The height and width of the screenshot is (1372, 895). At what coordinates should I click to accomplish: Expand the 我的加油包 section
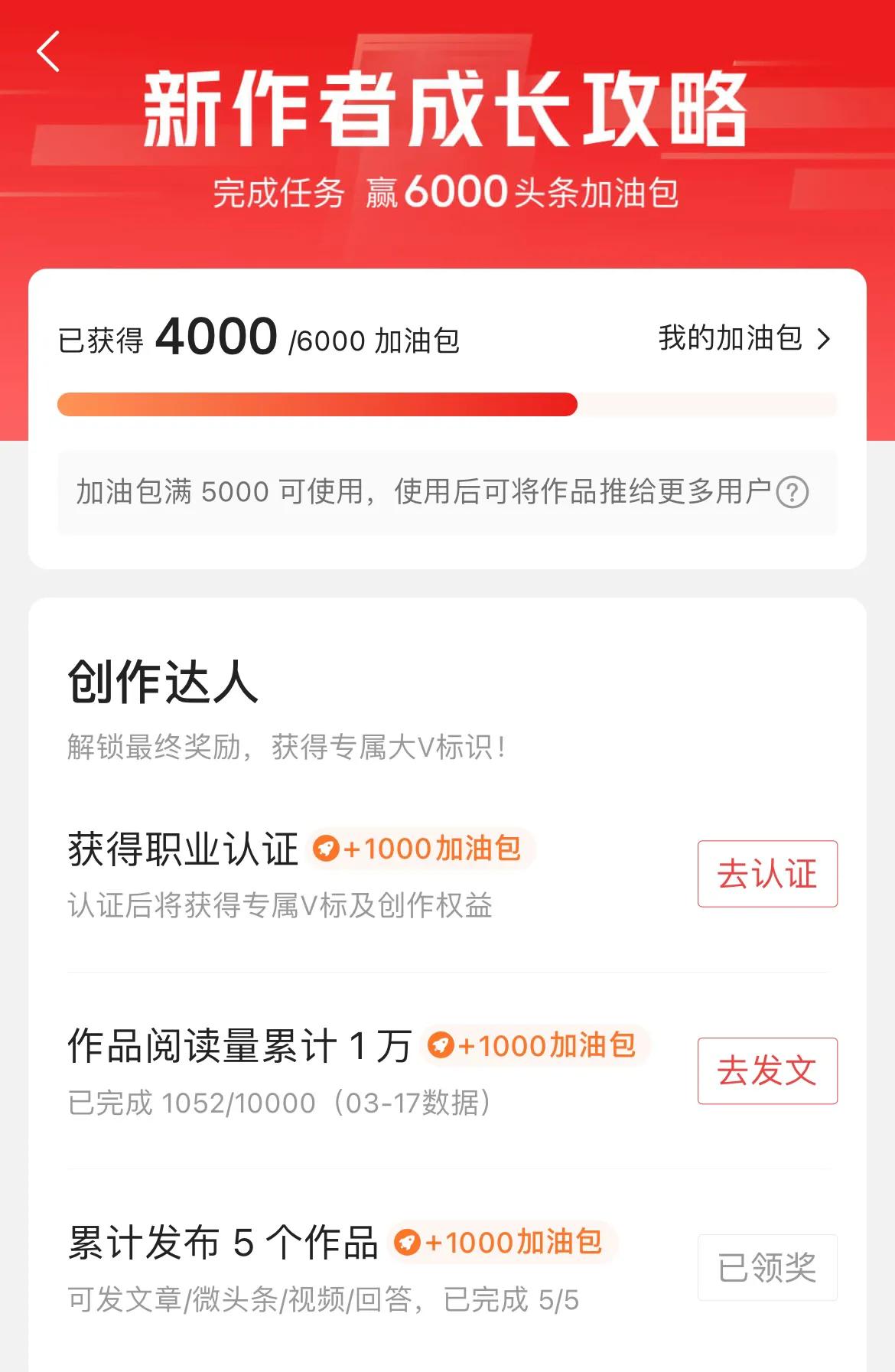click(x=731, y=337)
